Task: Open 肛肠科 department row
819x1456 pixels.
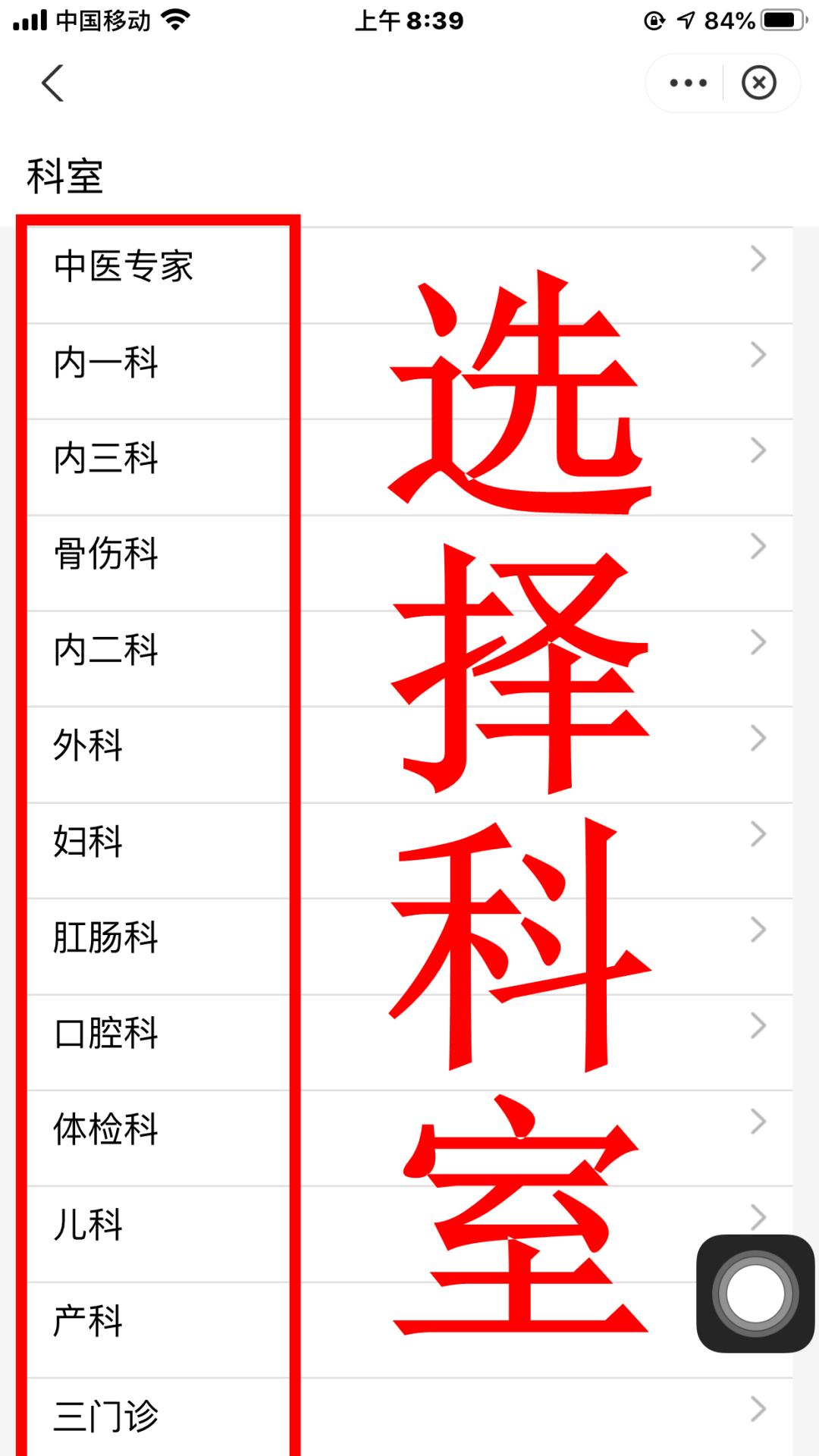Action: tap(409, 947)
